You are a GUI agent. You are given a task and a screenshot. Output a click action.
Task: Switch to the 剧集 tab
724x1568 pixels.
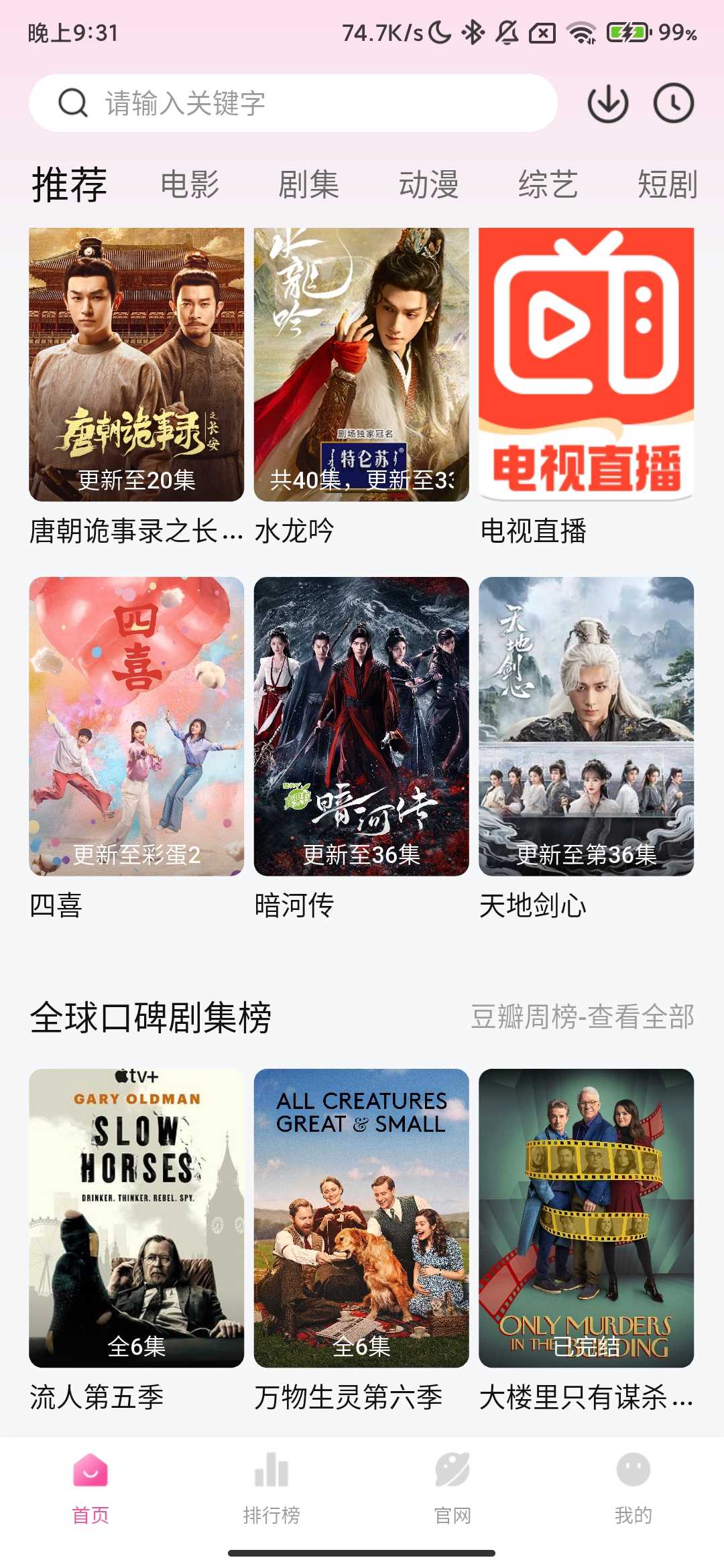click(x=308, y=184)
